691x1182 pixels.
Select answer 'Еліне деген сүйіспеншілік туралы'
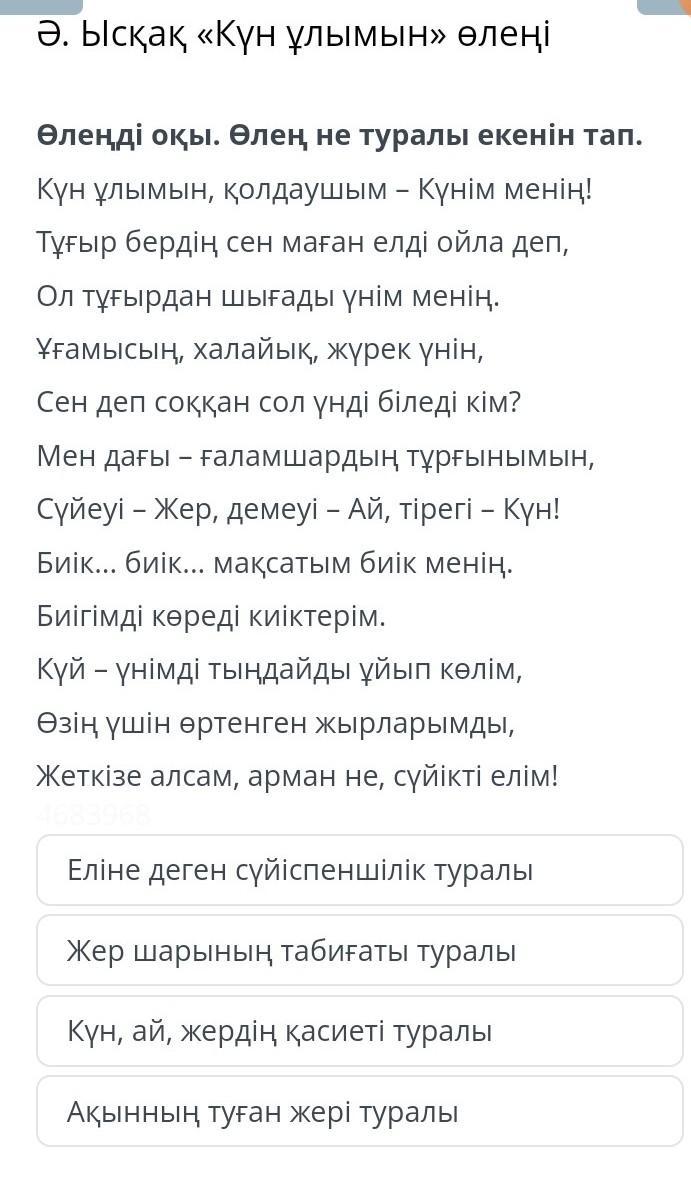tap(359, 870)
